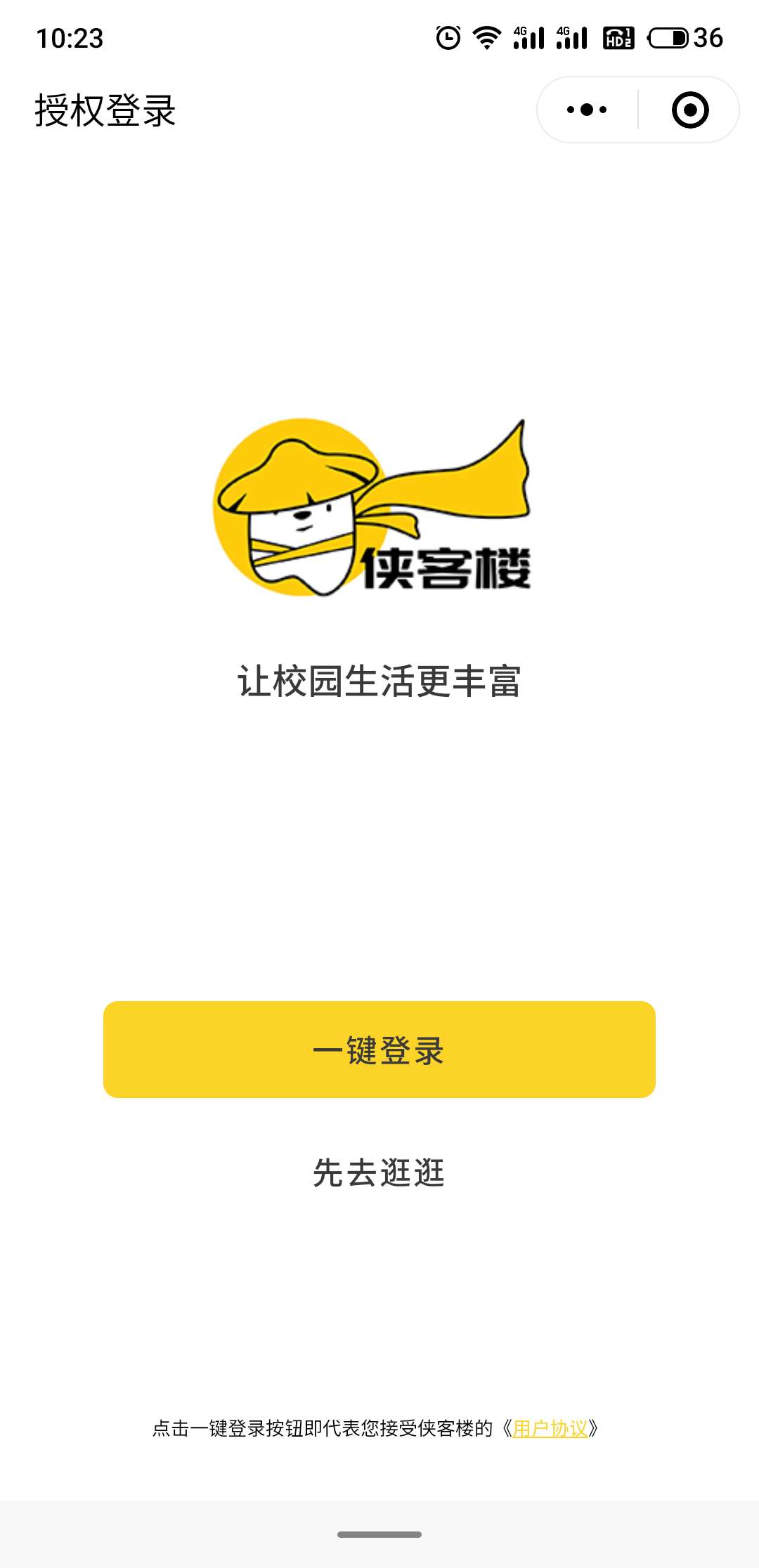Open the mini program three-dot menu
This screenshot has width=759, height=1568.
point(587,110)
